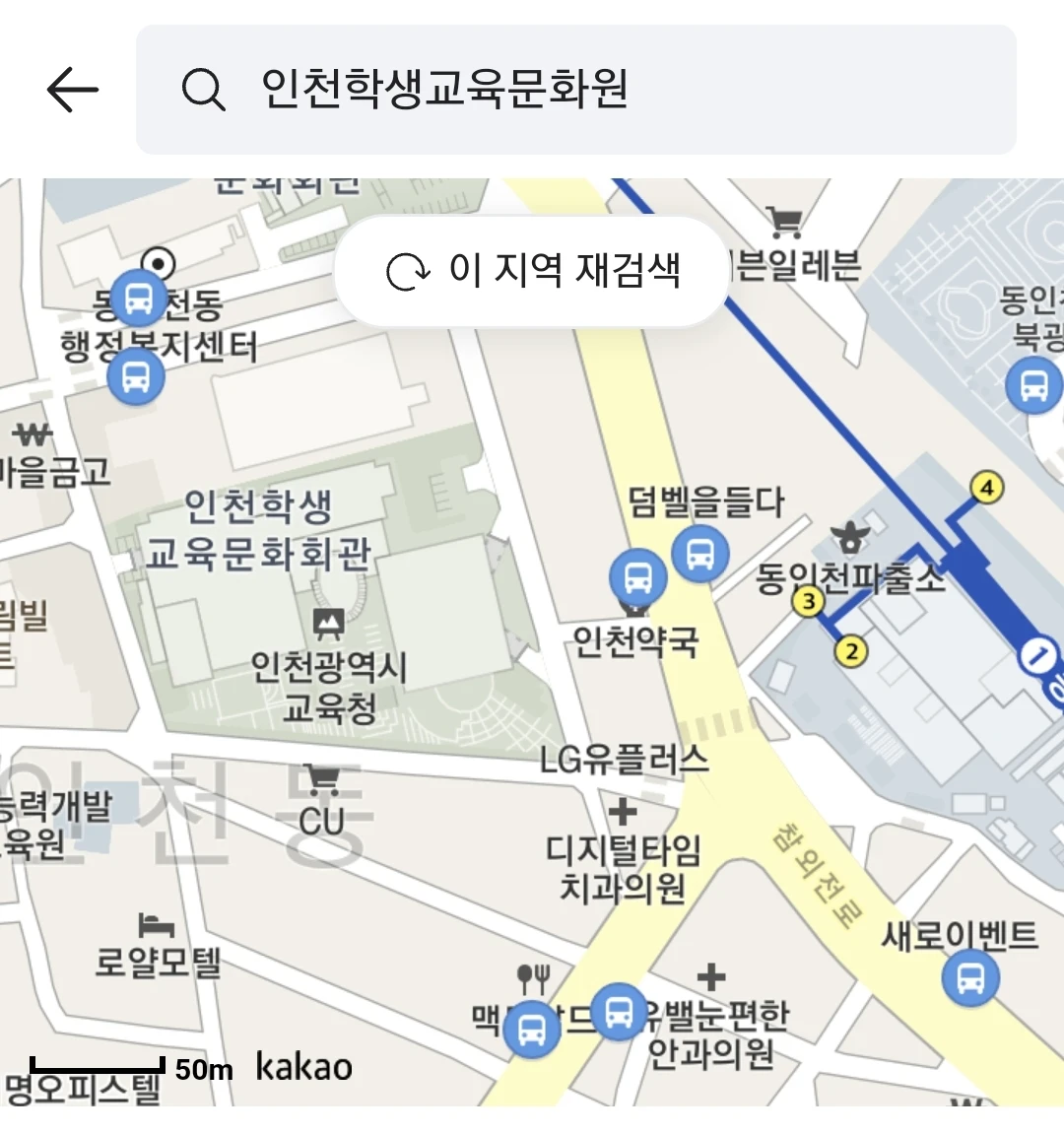Tap '이 지역 재검색' to re-search this area
This screenshot has height=1134, width=1064.
coord(533,271)
